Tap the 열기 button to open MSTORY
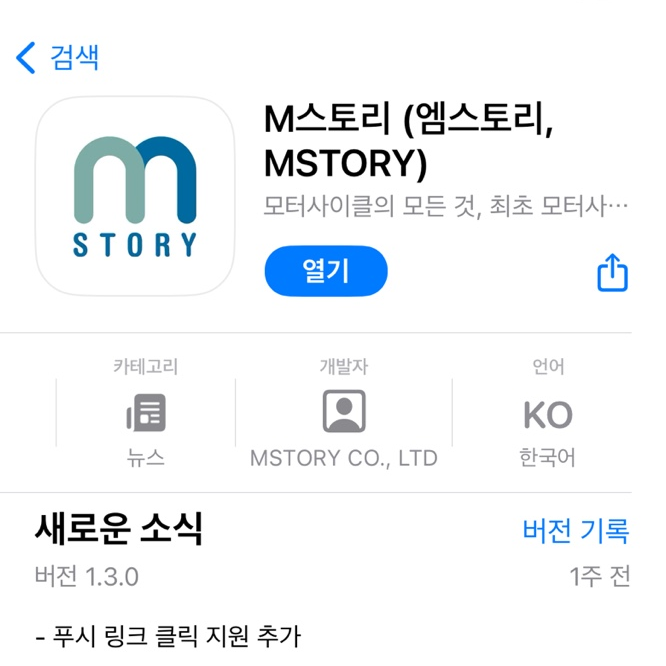666x666 pixels. (x=325, y=271)
